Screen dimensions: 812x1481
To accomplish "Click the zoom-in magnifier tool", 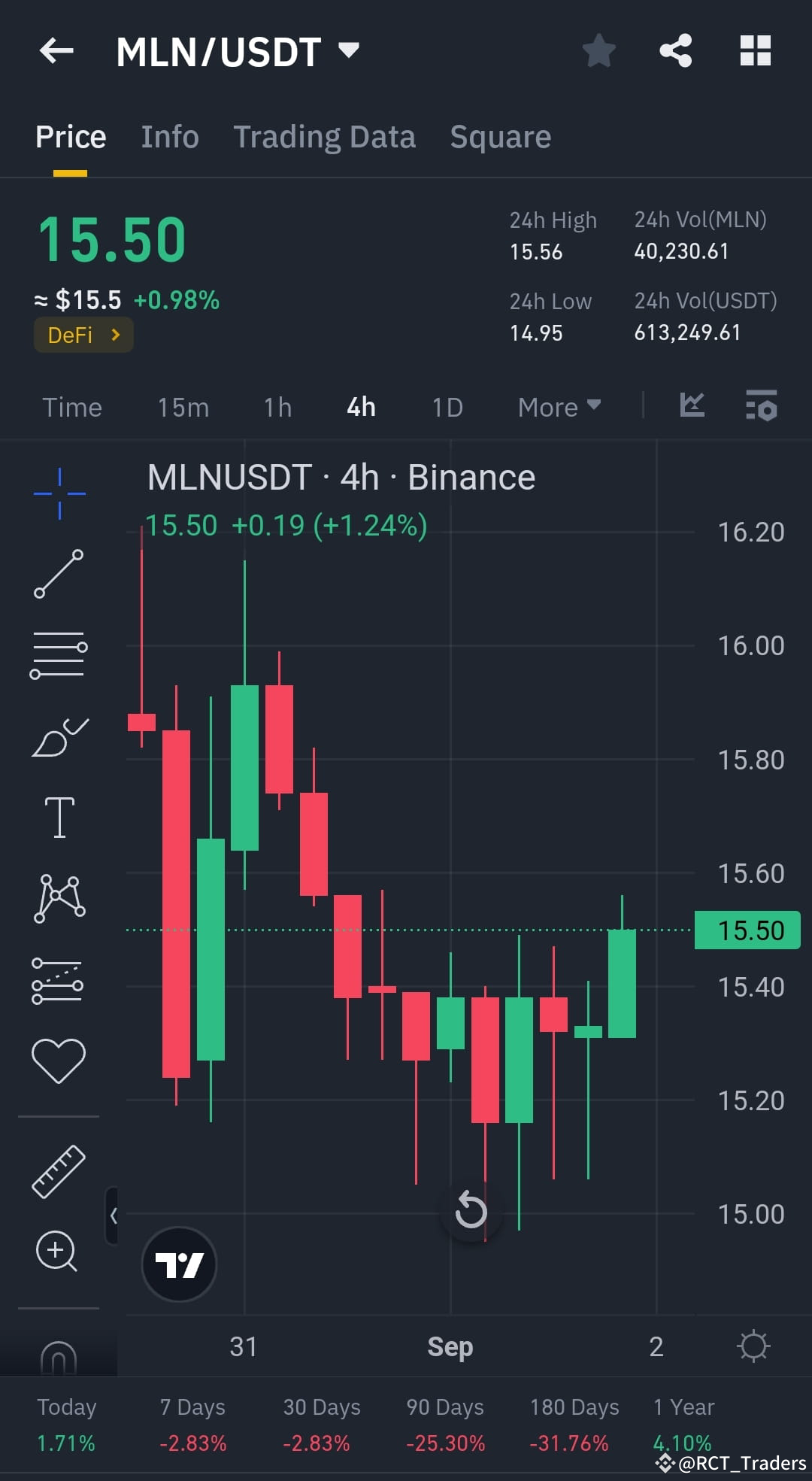I will click(59, 1249).
